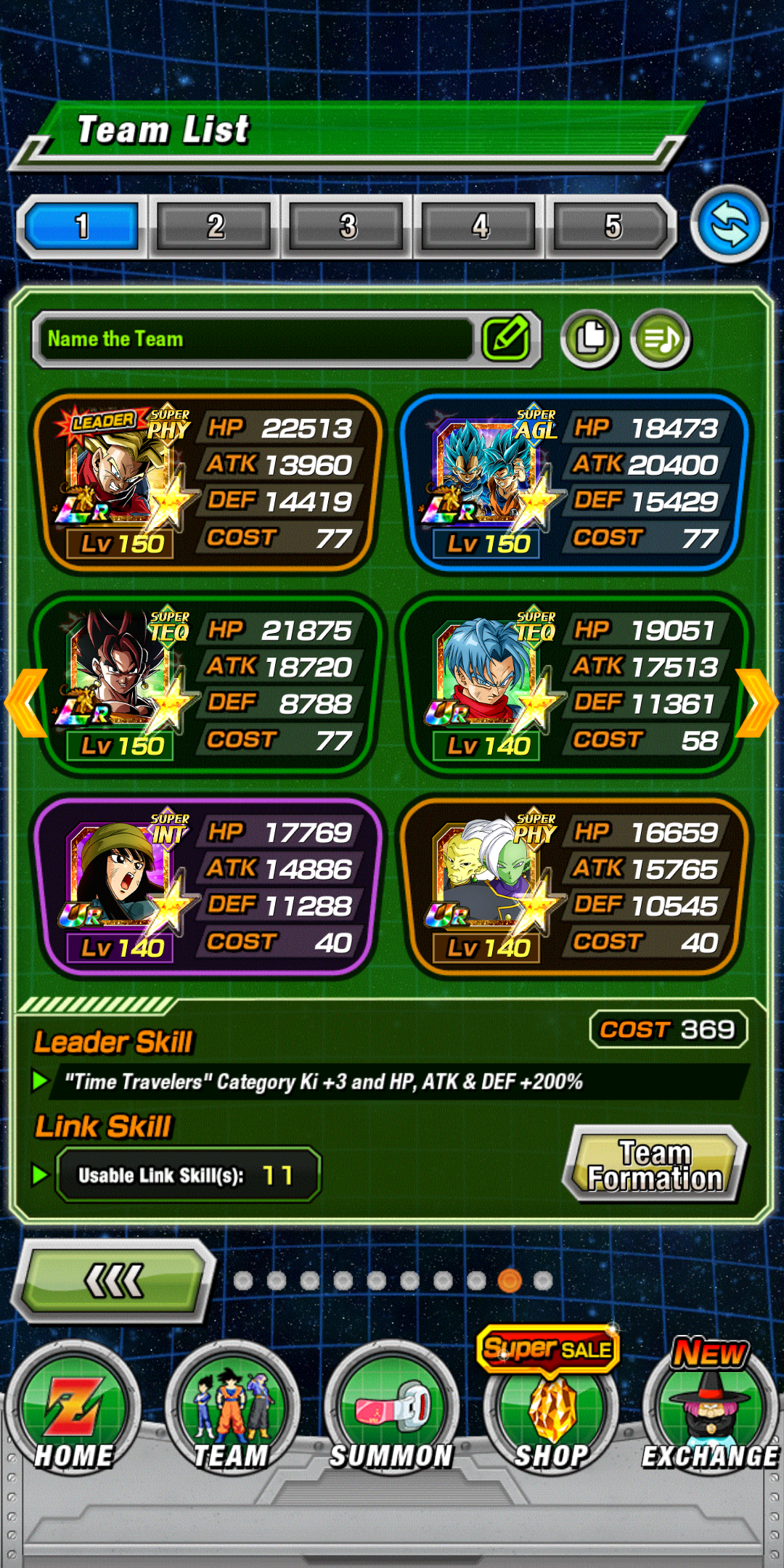
Task: Open the INT card with HP 17769
Action: [206, 886]
